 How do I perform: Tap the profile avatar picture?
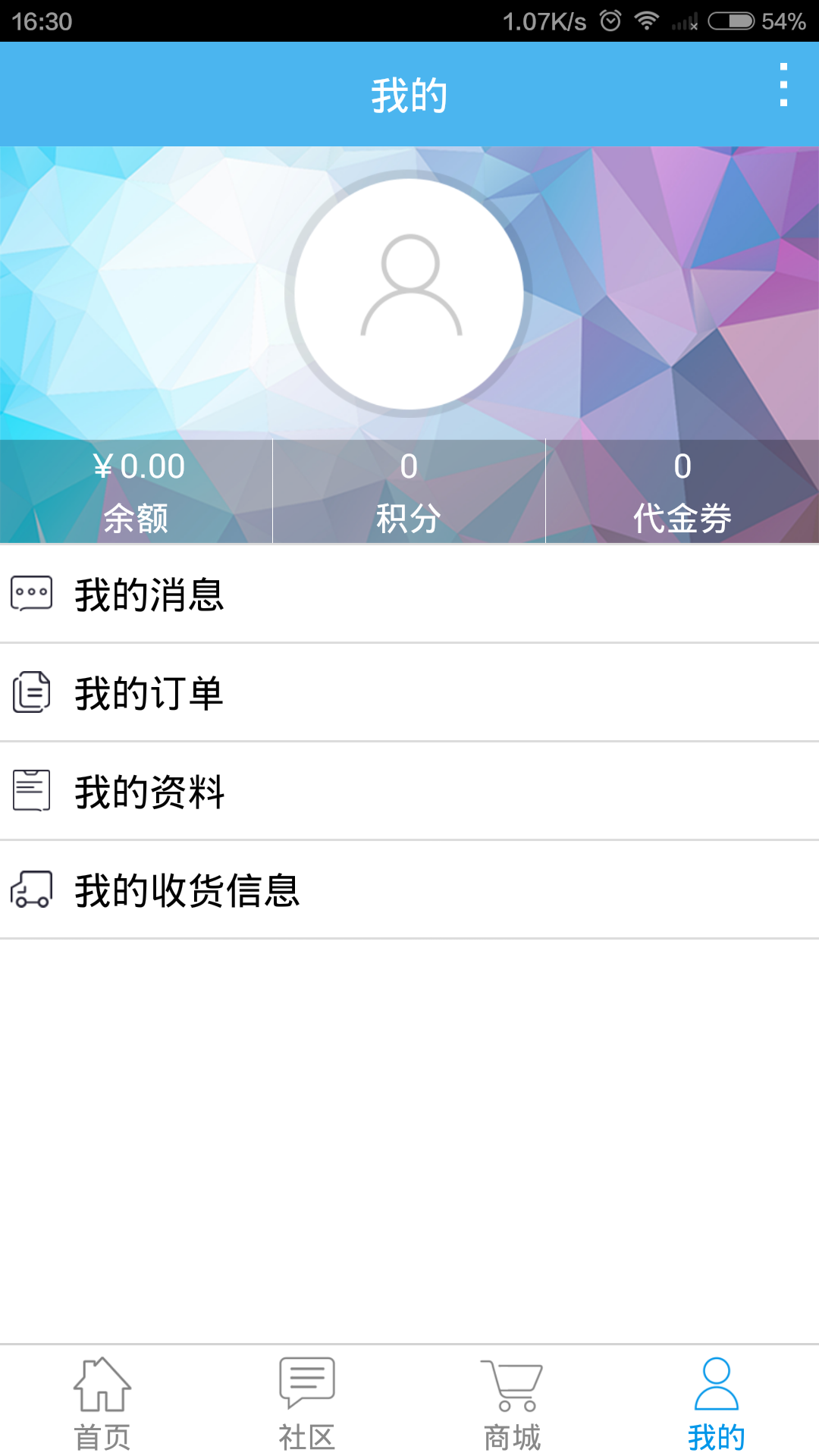(x=409, y=293)
